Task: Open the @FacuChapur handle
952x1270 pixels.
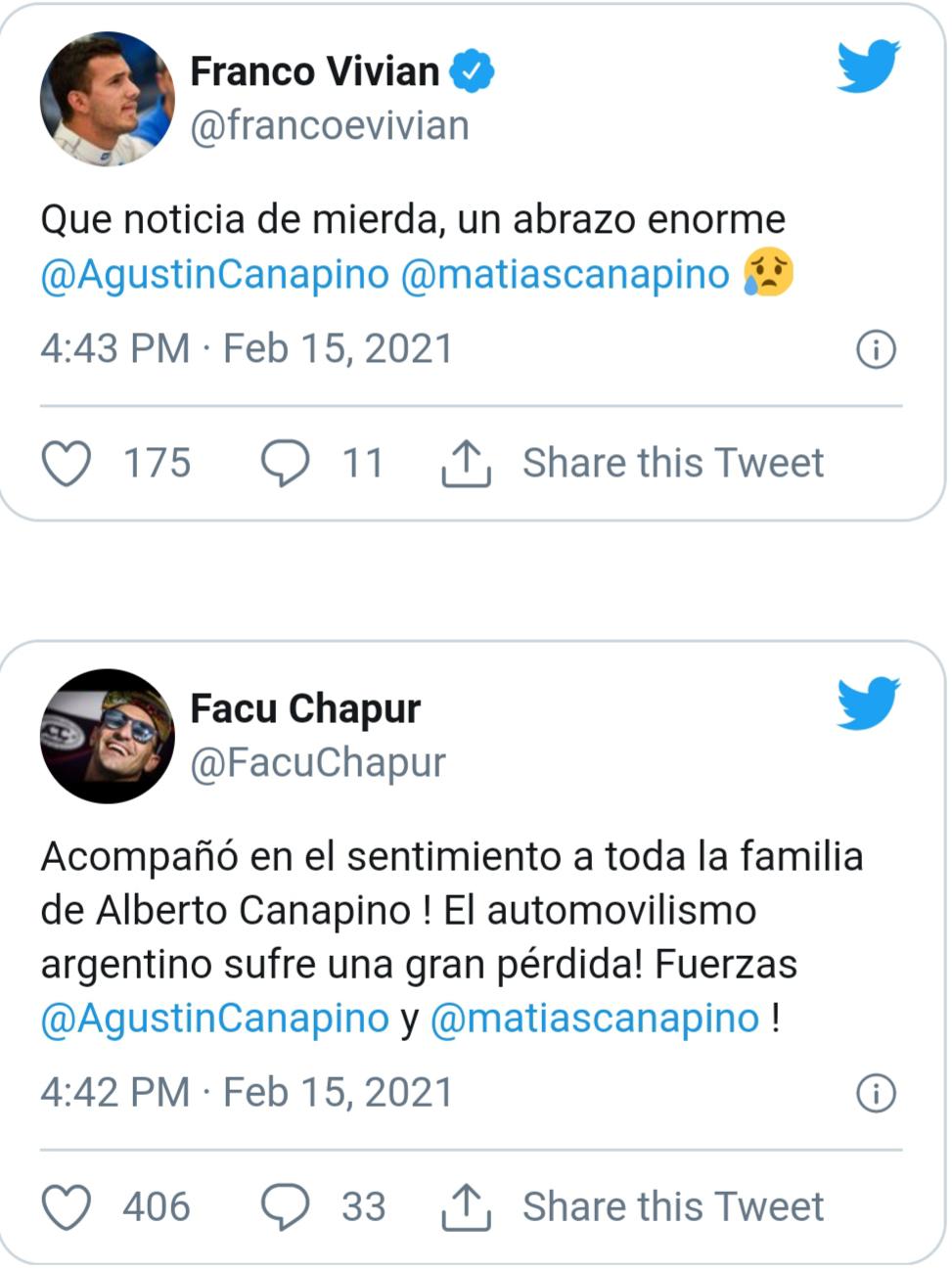Action: tap(317, 763)
